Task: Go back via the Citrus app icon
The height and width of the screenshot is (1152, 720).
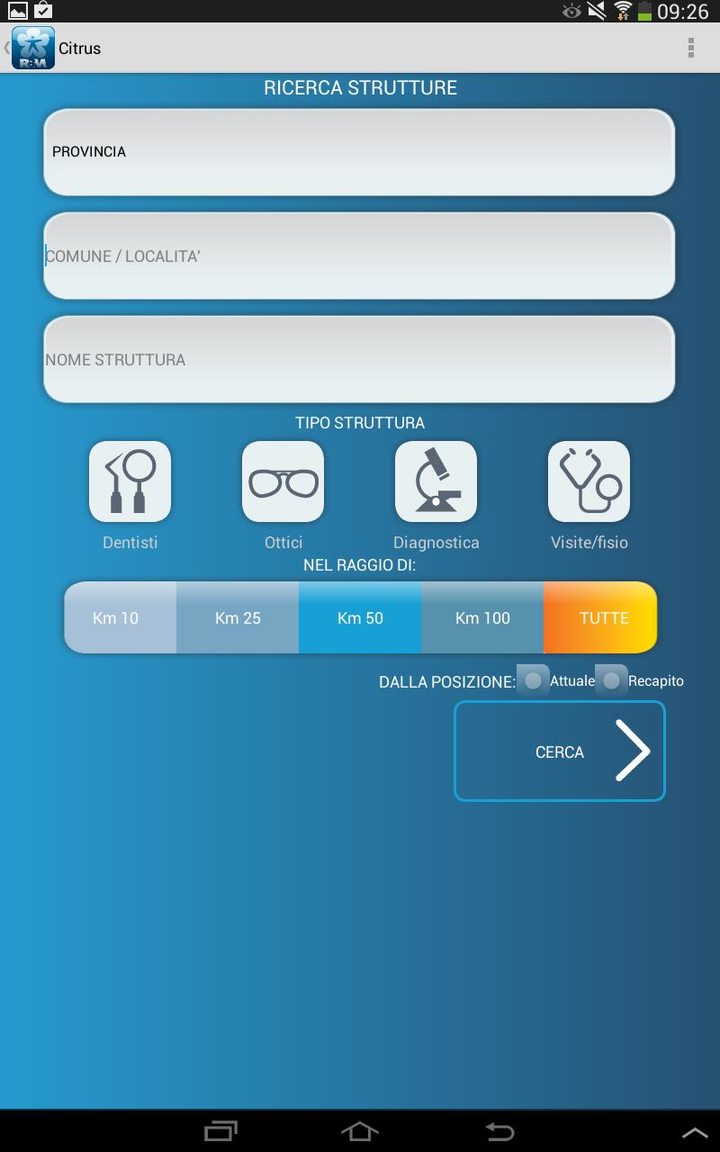Action: [32, 48]
